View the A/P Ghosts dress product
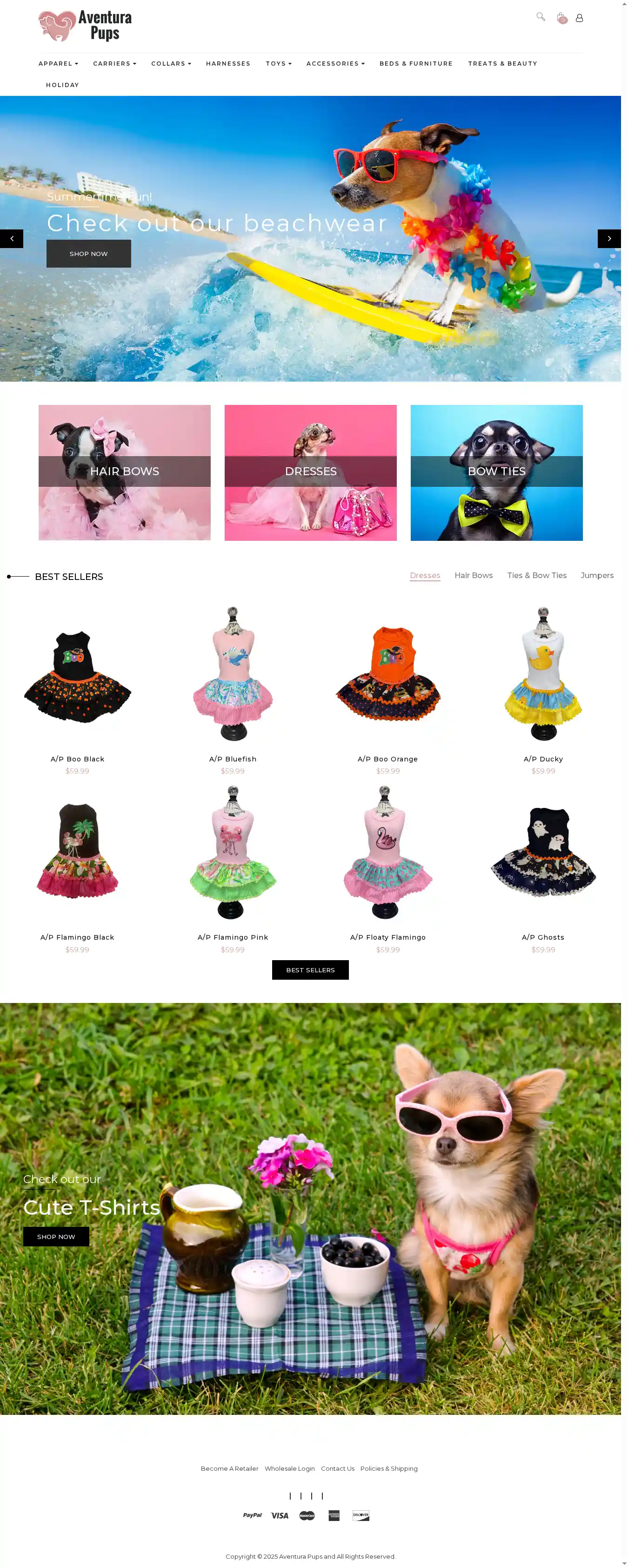 pos(543,937)
